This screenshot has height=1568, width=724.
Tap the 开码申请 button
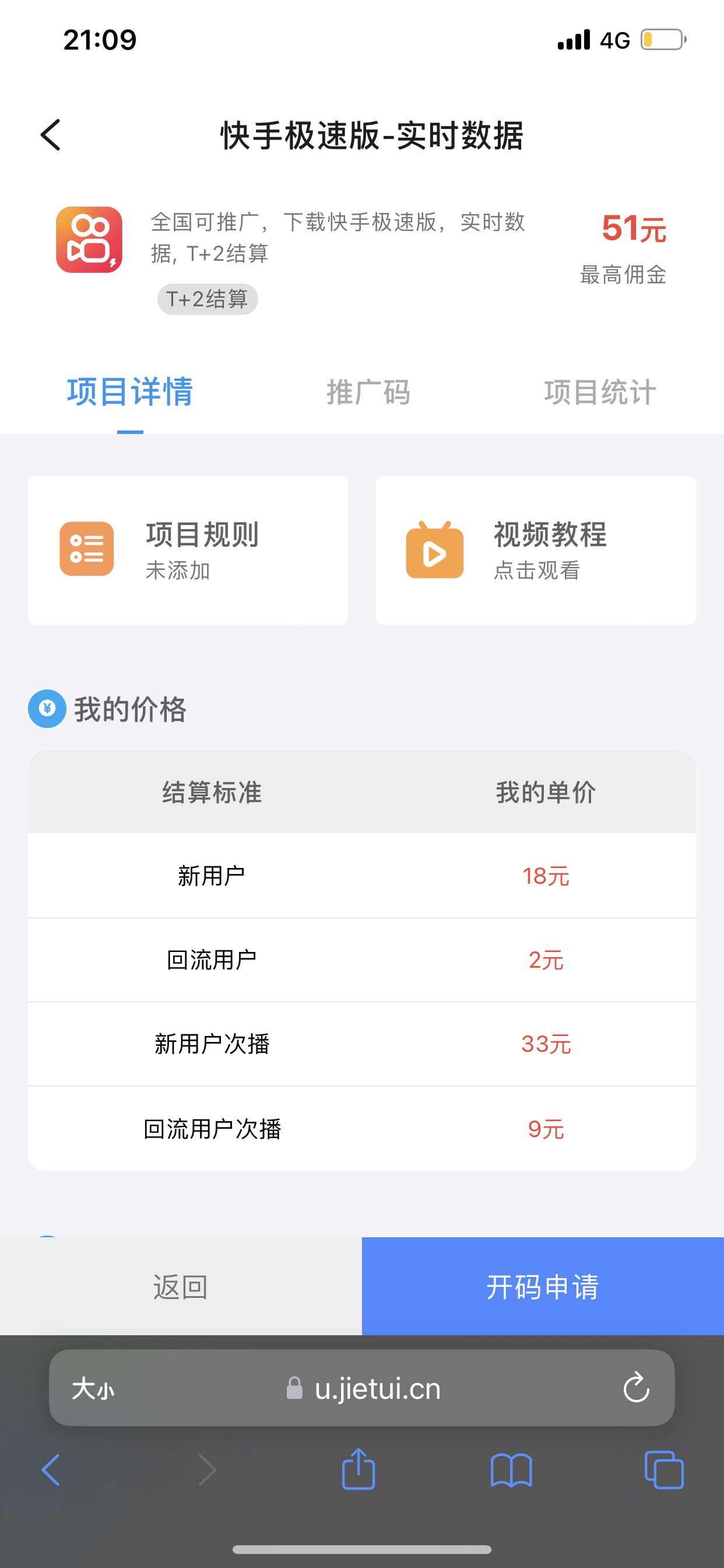tap(543, 1287)
